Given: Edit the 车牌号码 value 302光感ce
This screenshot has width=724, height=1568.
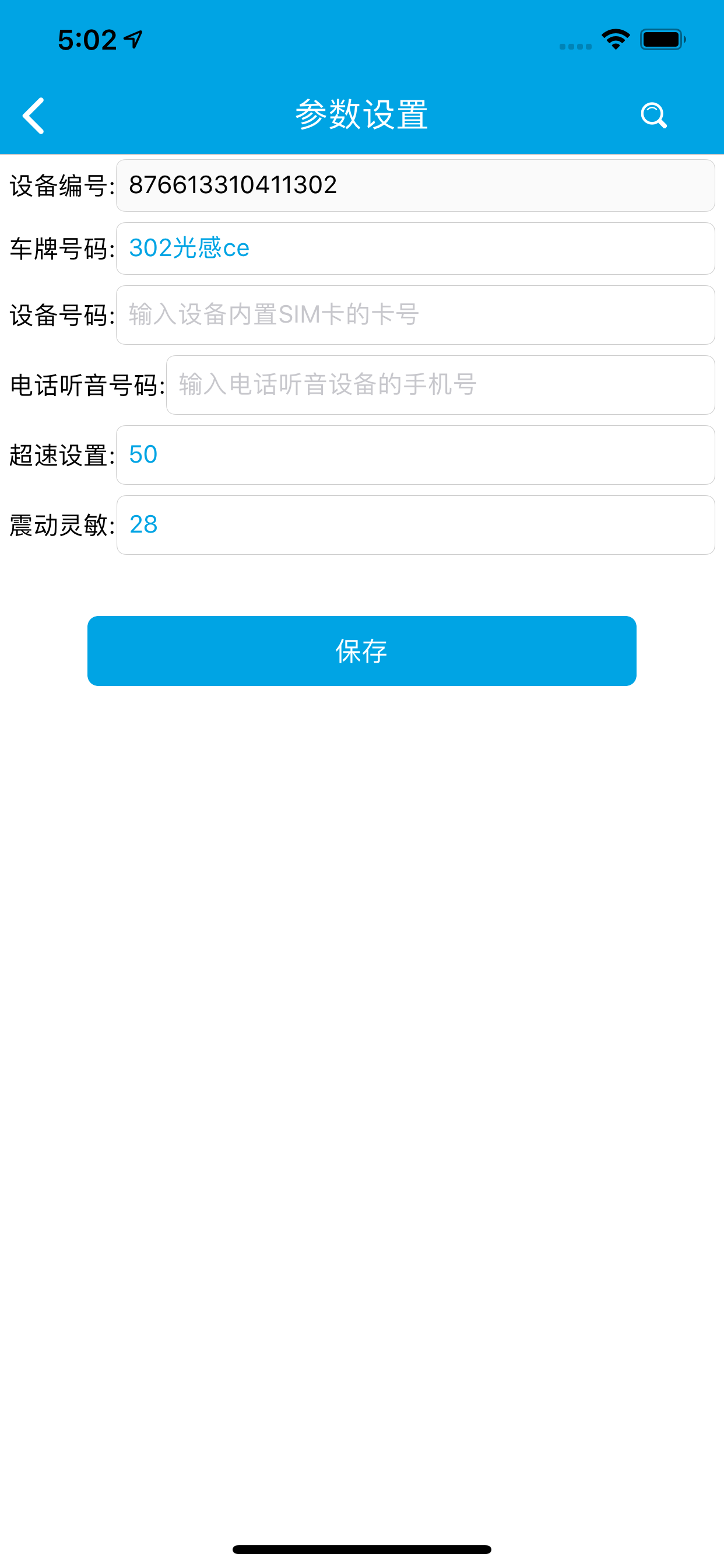Looking at the screenshot, I should click(x=416, y=248).
